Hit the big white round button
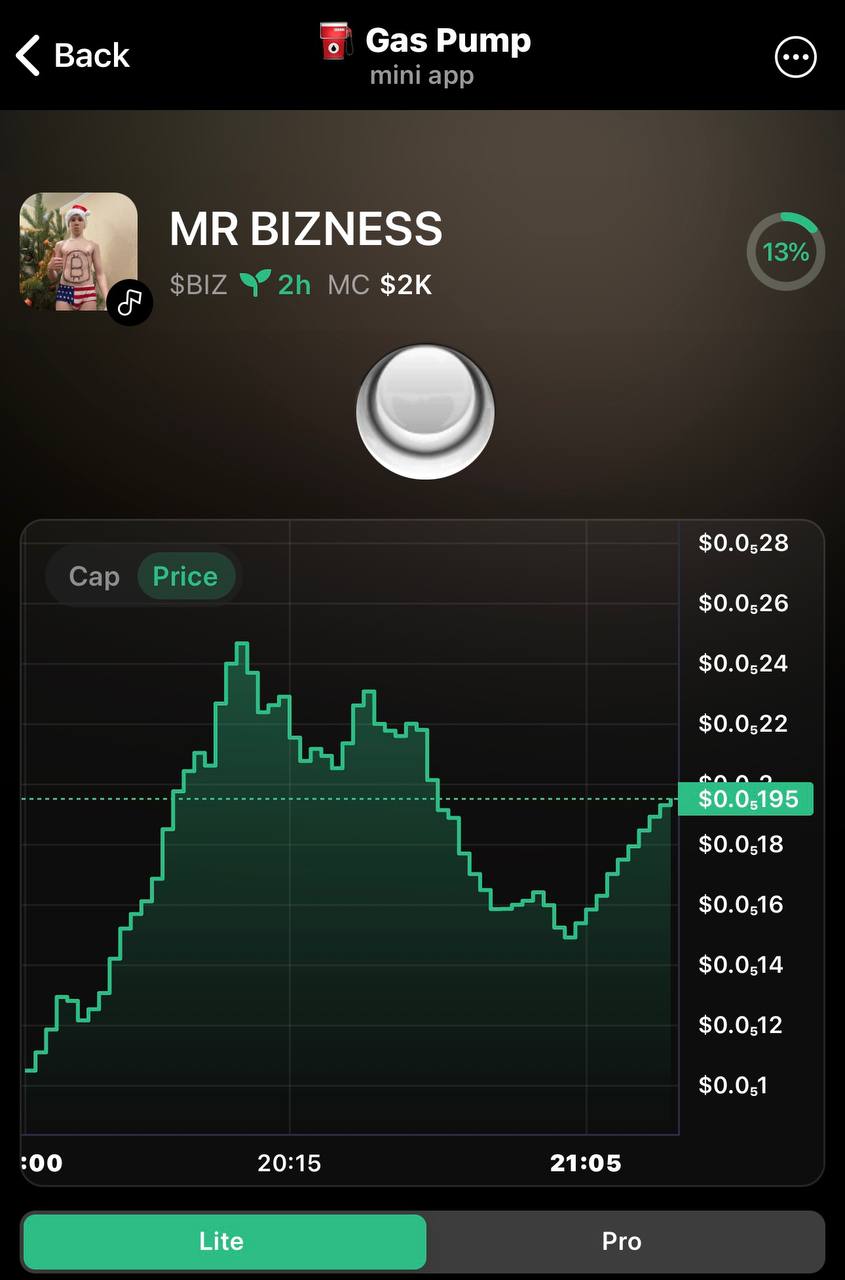 425,412
